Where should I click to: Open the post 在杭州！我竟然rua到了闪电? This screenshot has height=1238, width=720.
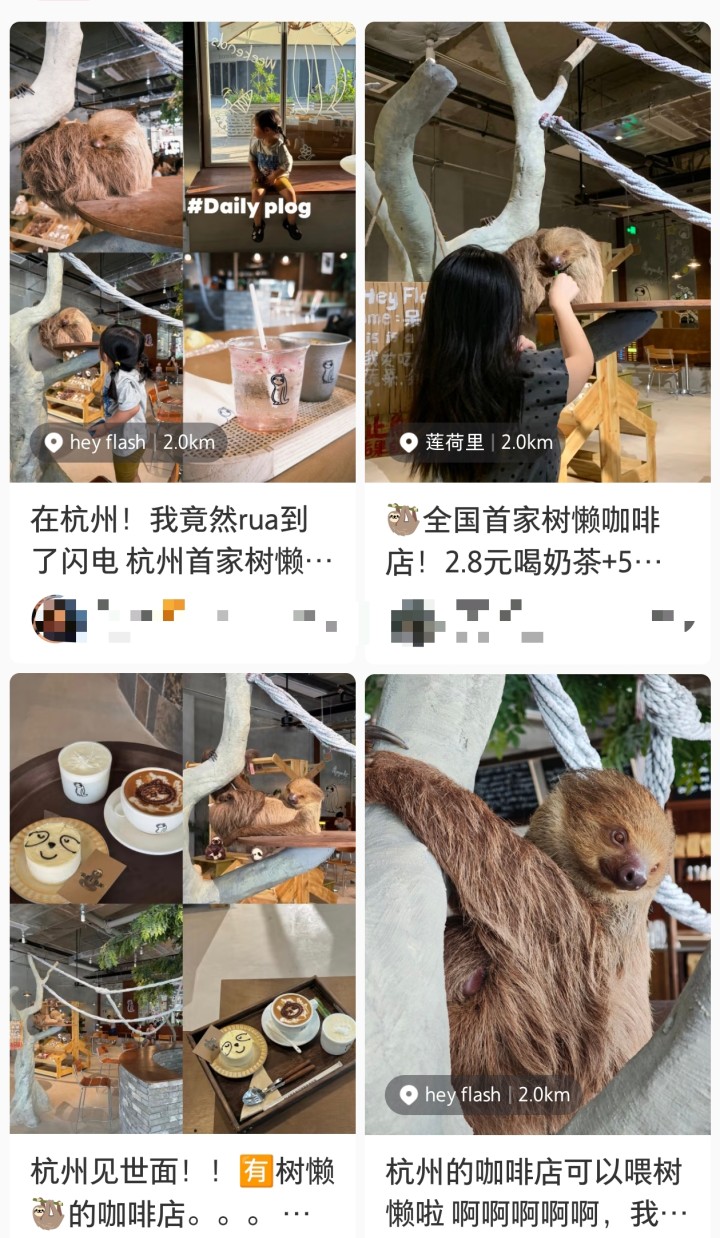pos(170,540)
